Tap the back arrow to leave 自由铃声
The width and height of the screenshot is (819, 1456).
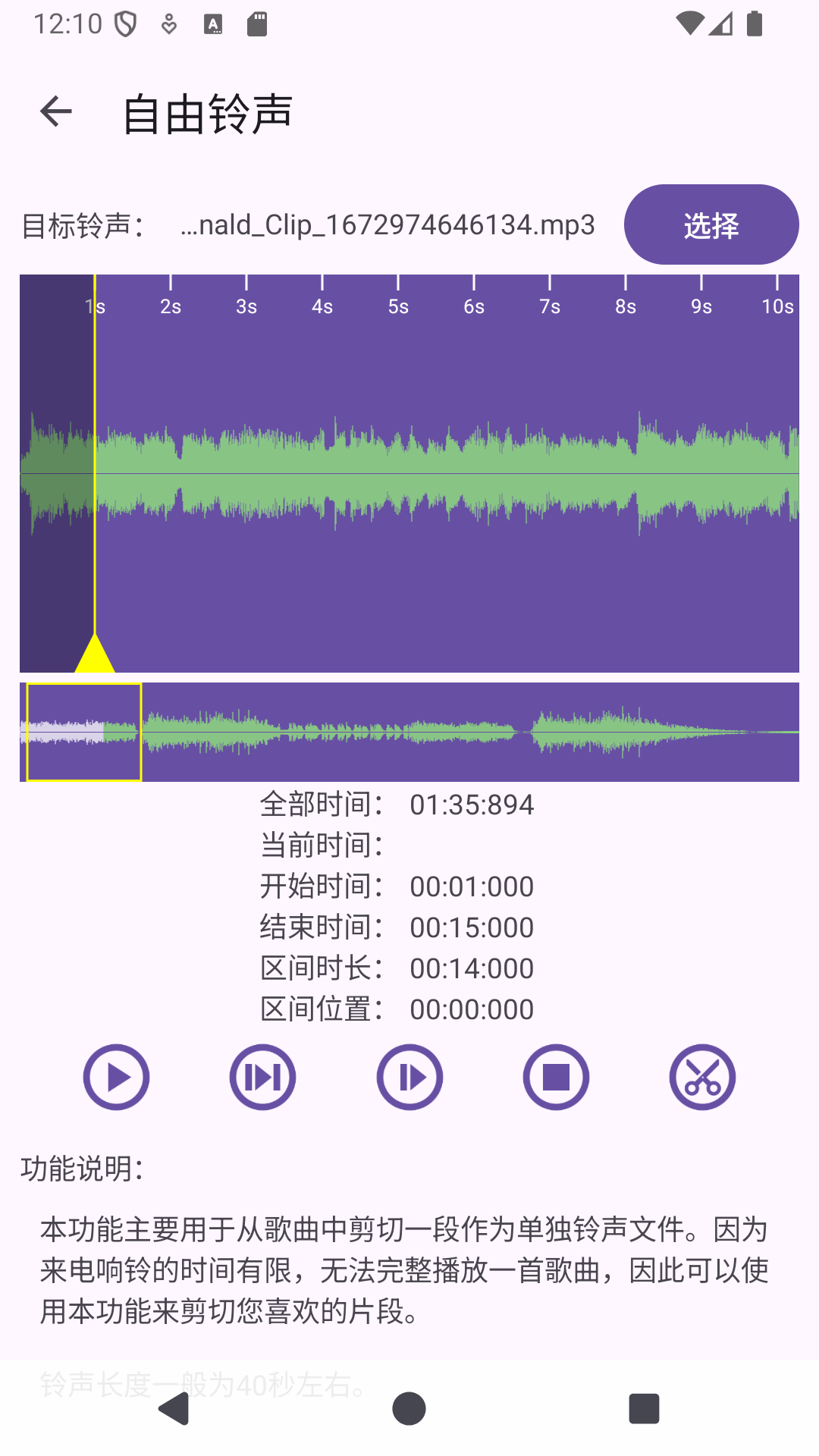coord(55,111)
